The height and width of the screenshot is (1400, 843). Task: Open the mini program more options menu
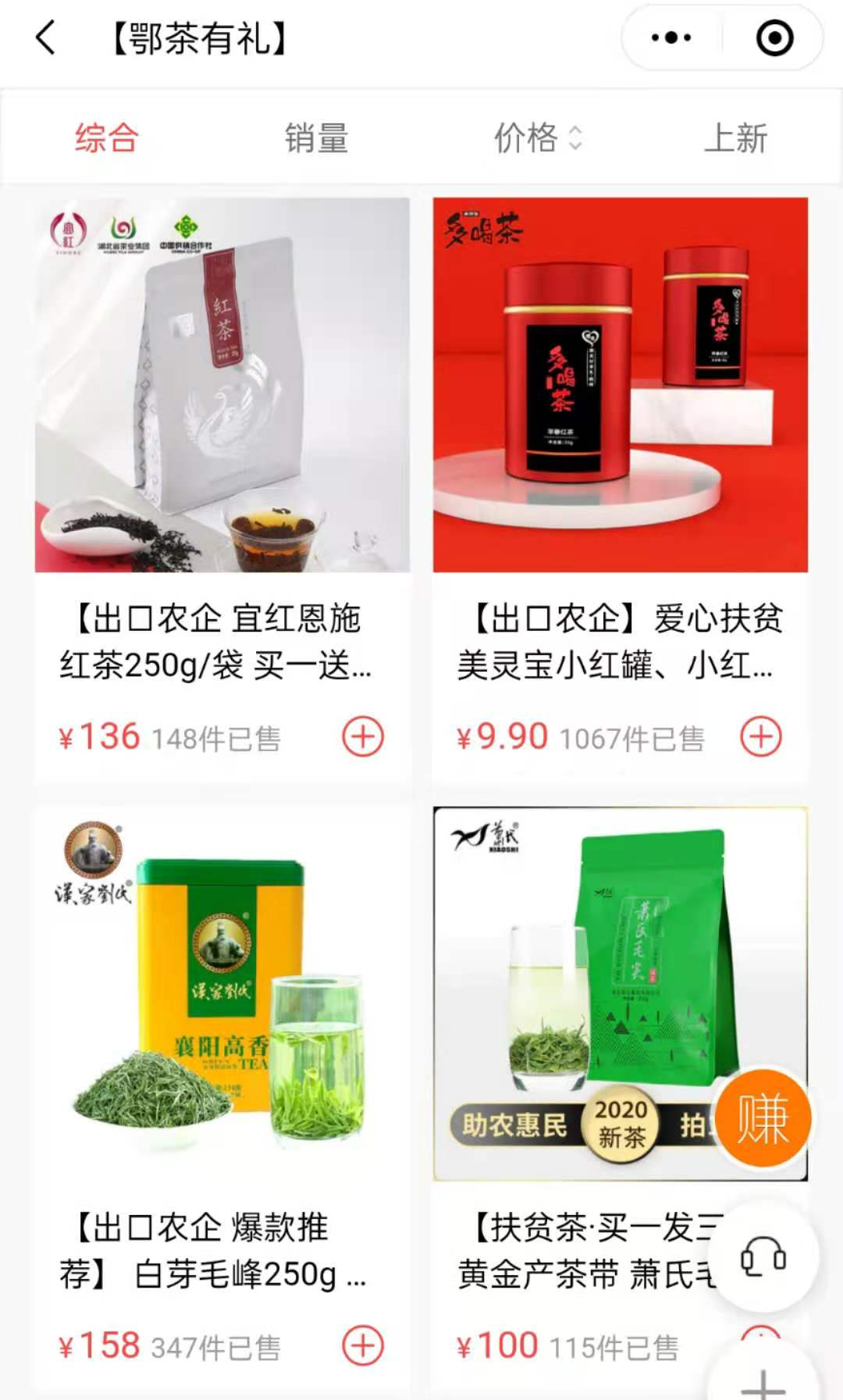point(671,37)
